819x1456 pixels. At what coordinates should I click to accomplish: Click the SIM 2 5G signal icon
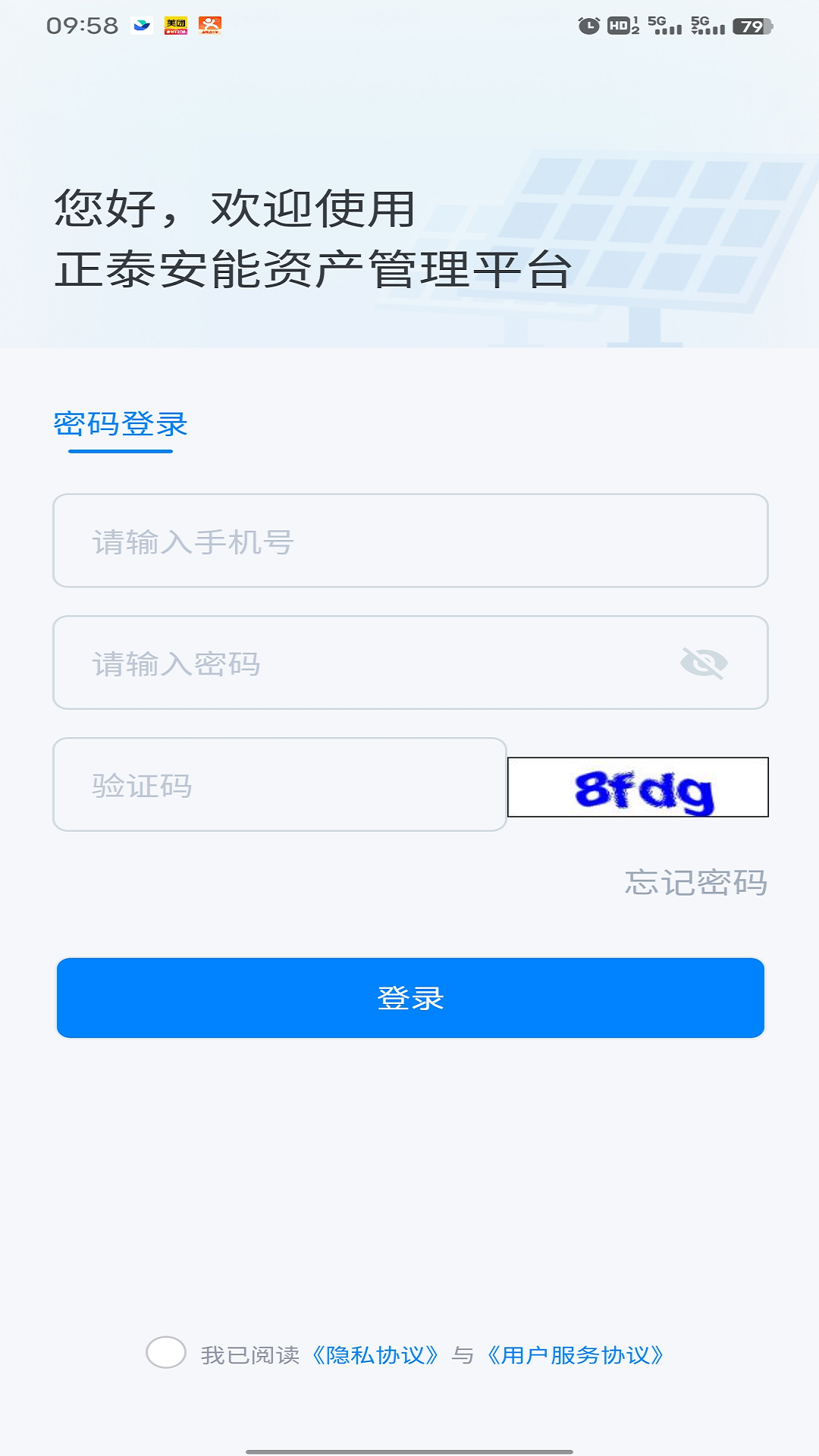pyautogui.click(x=708, y=24)
